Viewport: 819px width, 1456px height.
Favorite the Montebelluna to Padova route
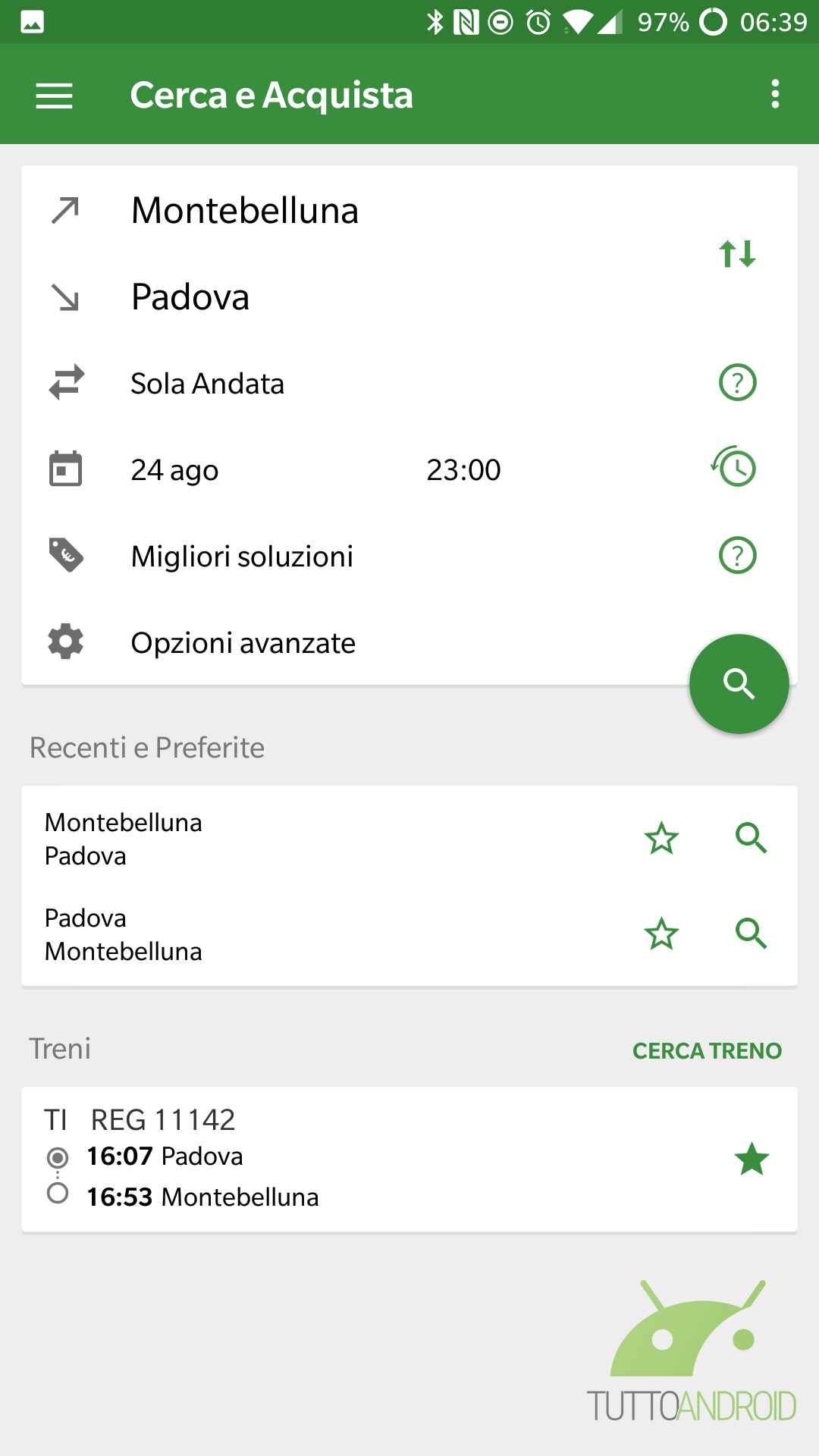pyautogui.click(x=661, y=838)
